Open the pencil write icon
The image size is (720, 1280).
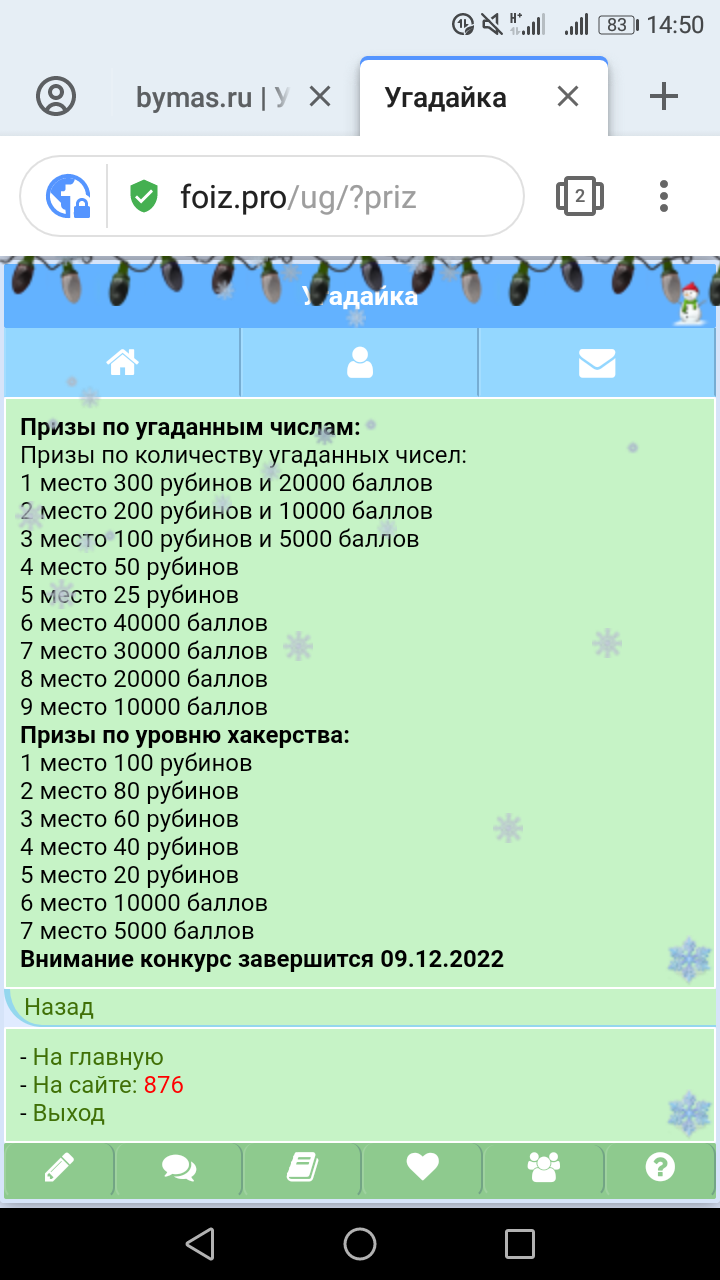60,1167
